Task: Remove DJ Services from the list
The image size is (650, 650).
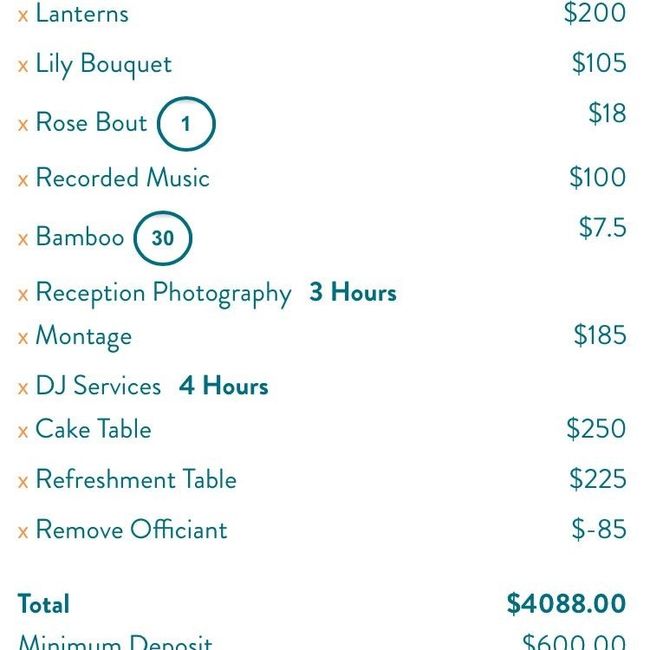Action: tap(22, 388)
